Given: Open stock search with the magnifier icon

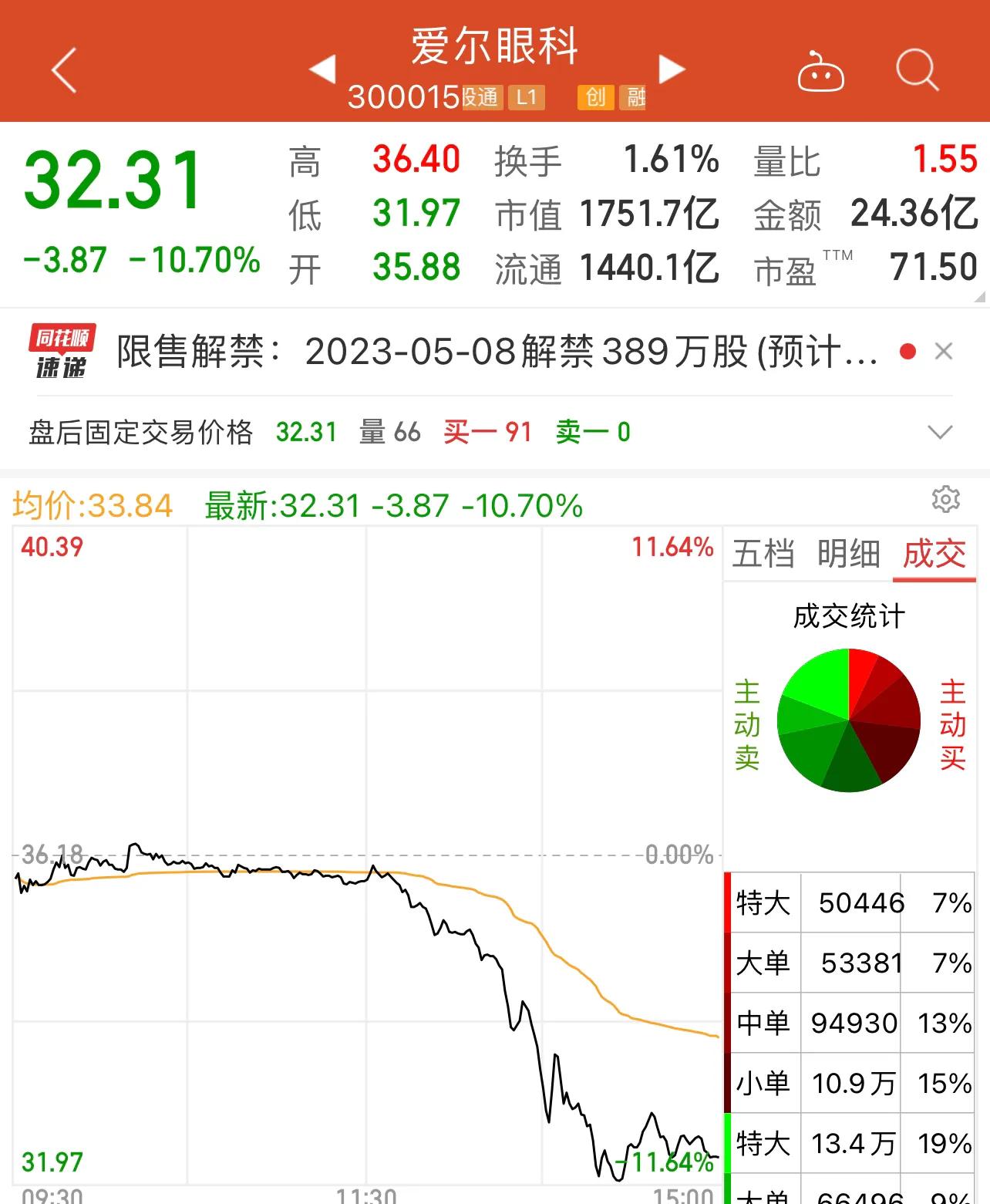Looking at the screenshot, I should click(x=918, y=70).
